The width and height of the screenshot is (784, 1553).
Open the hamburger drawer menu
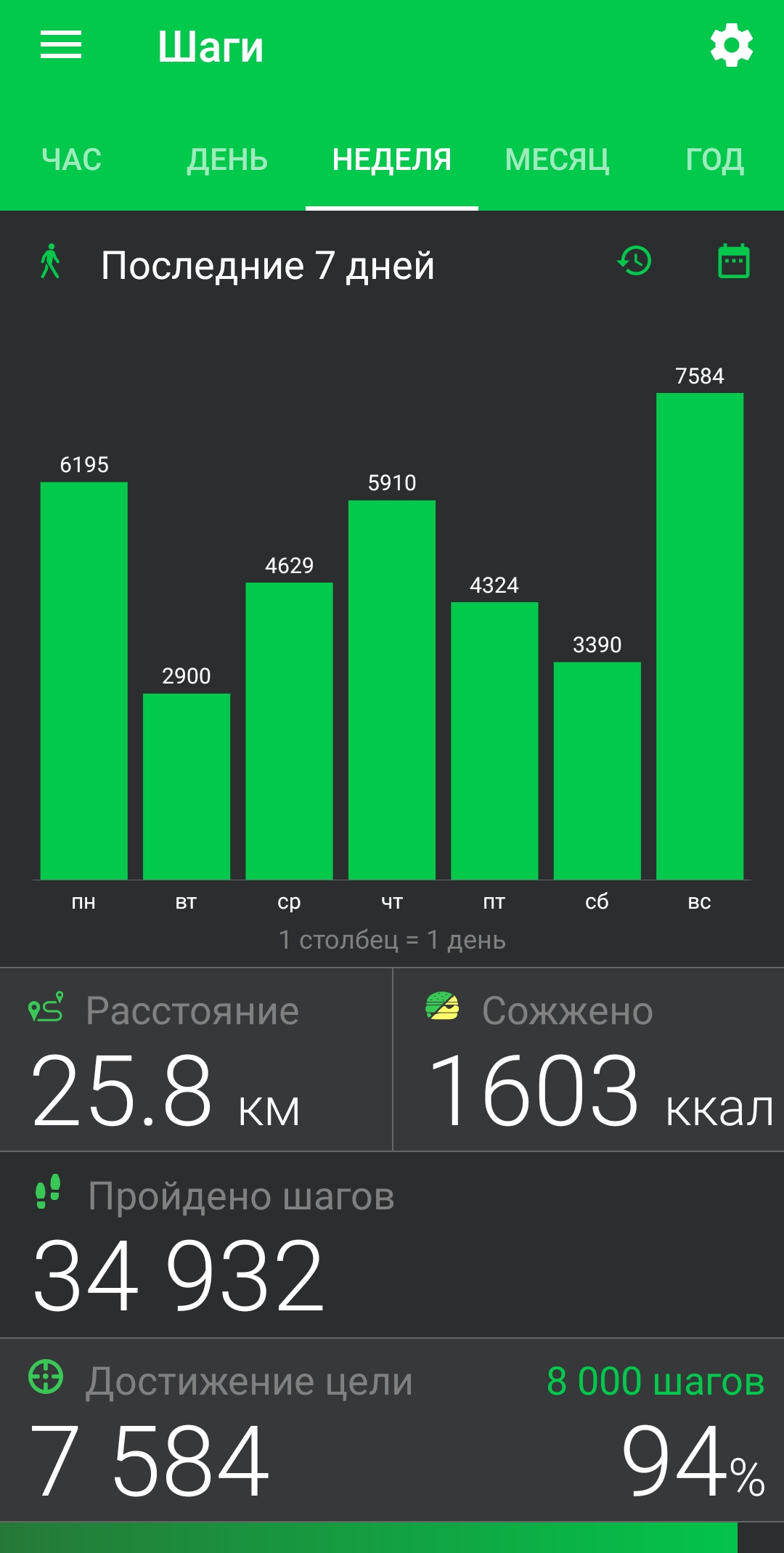(61, 45)
